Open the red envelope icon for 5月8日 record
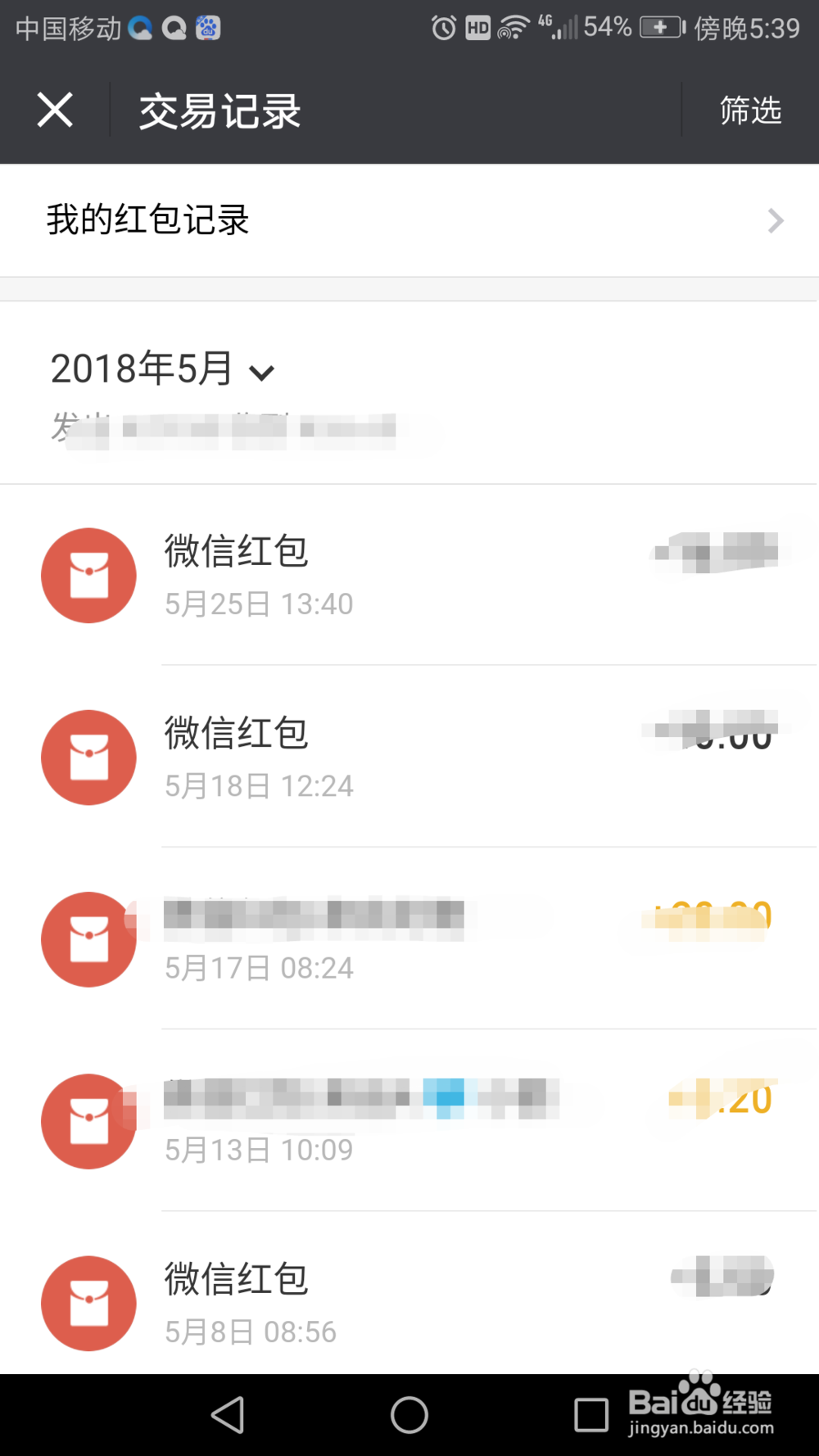 click(x=88, y=1304)
